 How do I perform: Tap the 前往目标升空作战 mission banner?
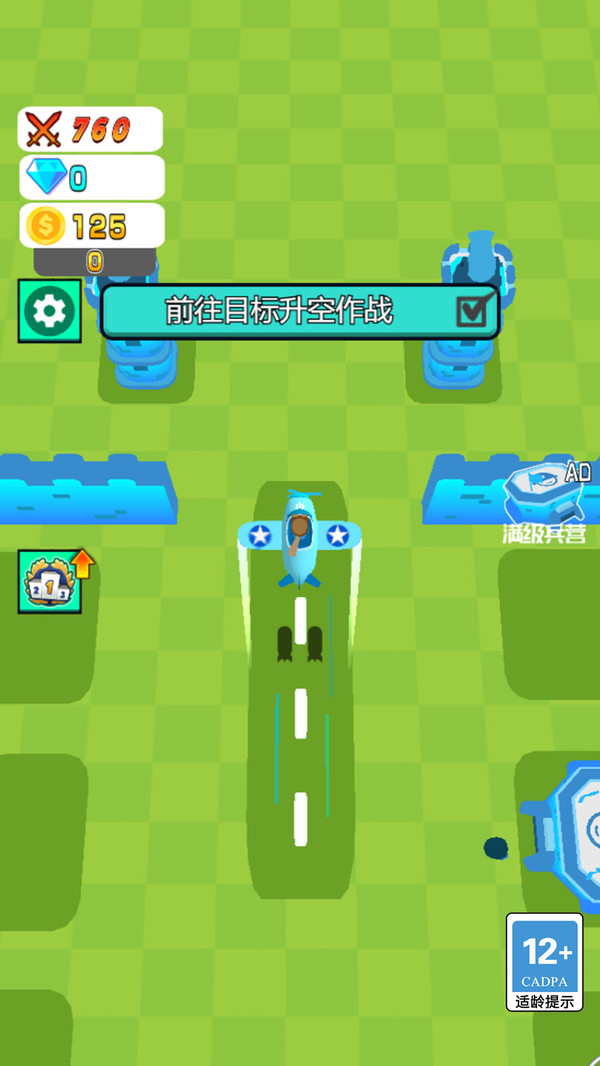point(300,311)
